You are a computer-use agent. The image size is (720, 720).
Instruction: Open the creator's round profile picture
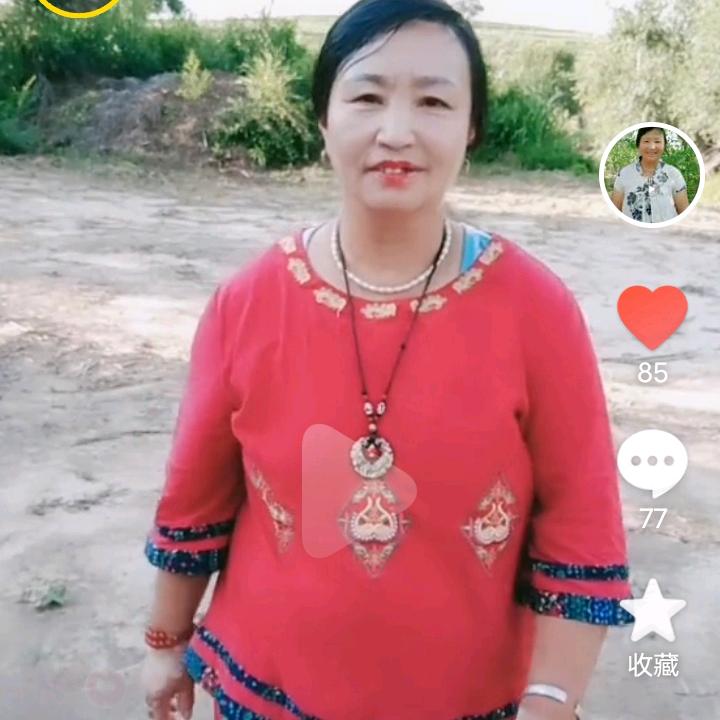652,175
